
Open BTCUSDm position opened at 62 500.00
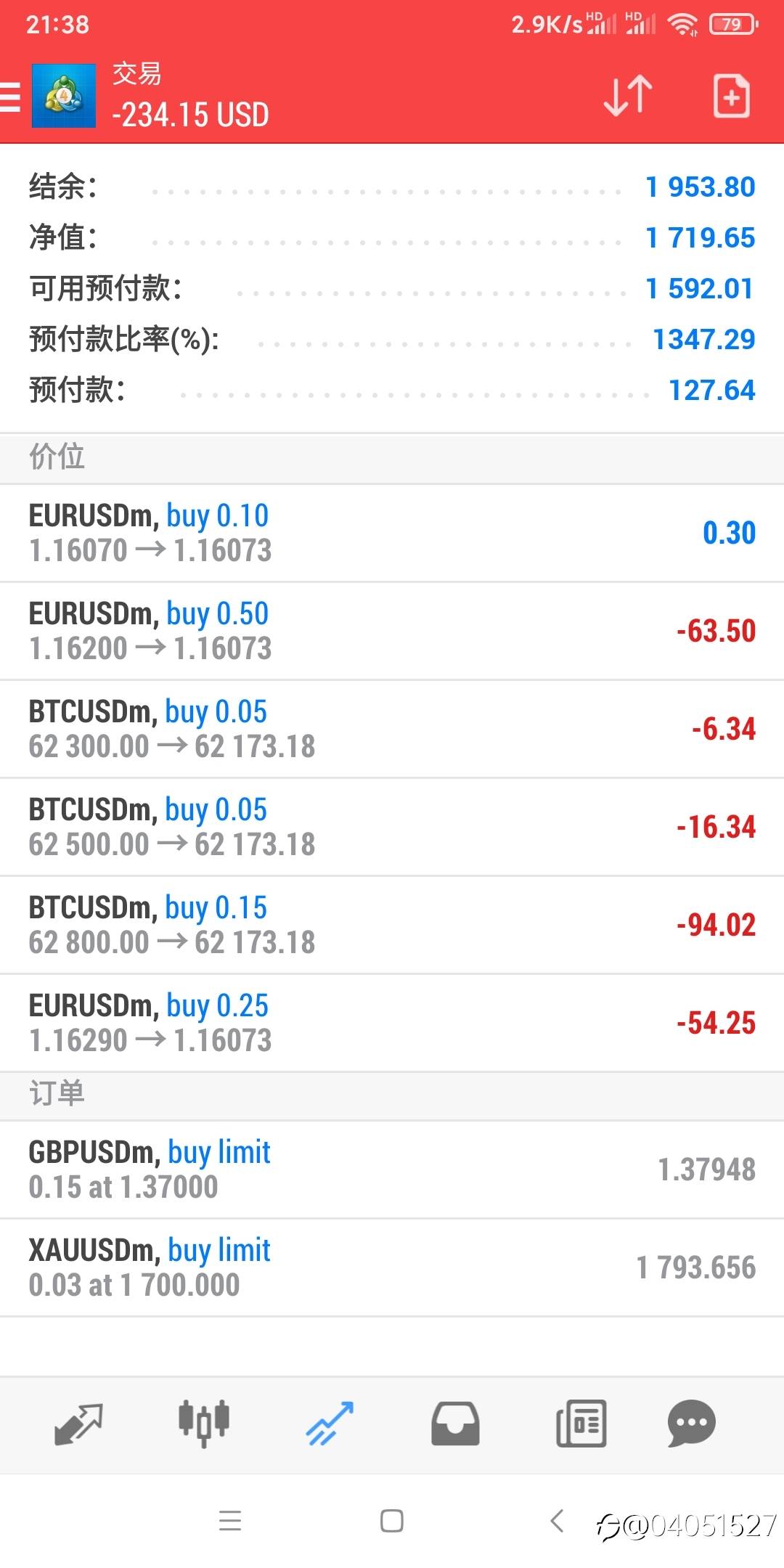coord(392,827)
